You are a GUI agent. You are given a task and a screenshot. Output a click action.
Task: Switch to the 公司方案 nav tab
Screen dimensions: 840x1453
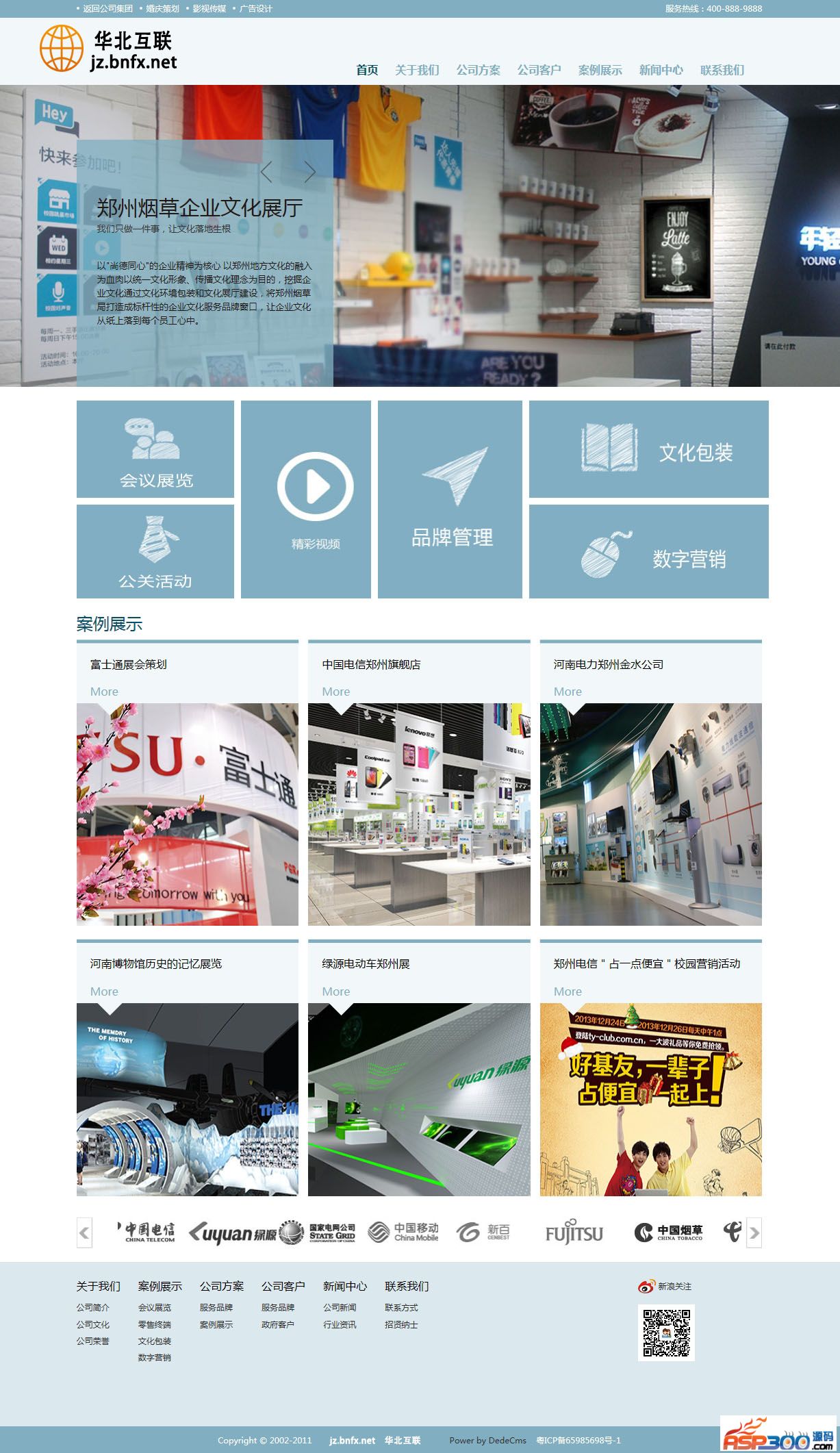478,70
